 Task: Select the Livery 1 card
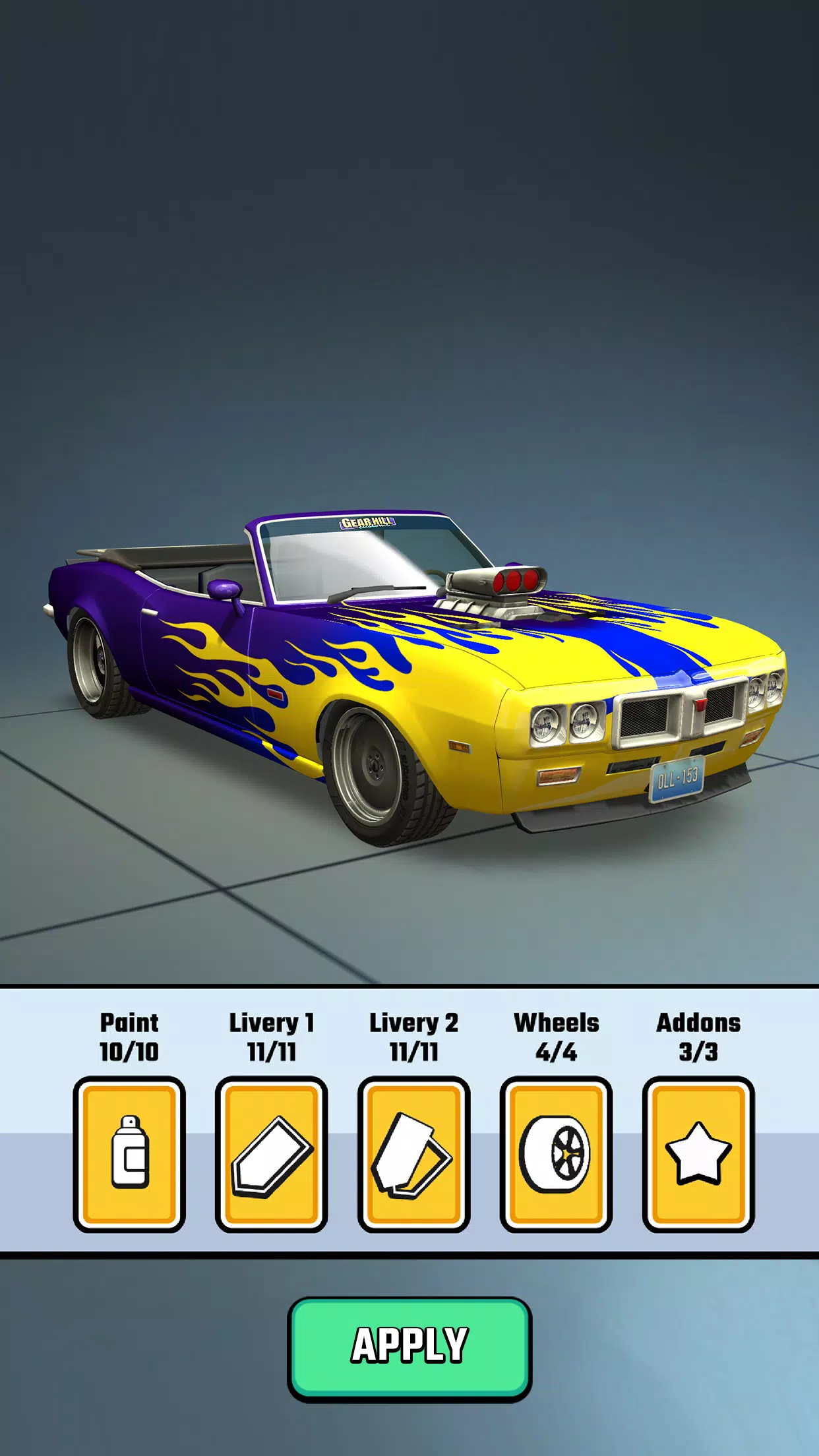272,1153
